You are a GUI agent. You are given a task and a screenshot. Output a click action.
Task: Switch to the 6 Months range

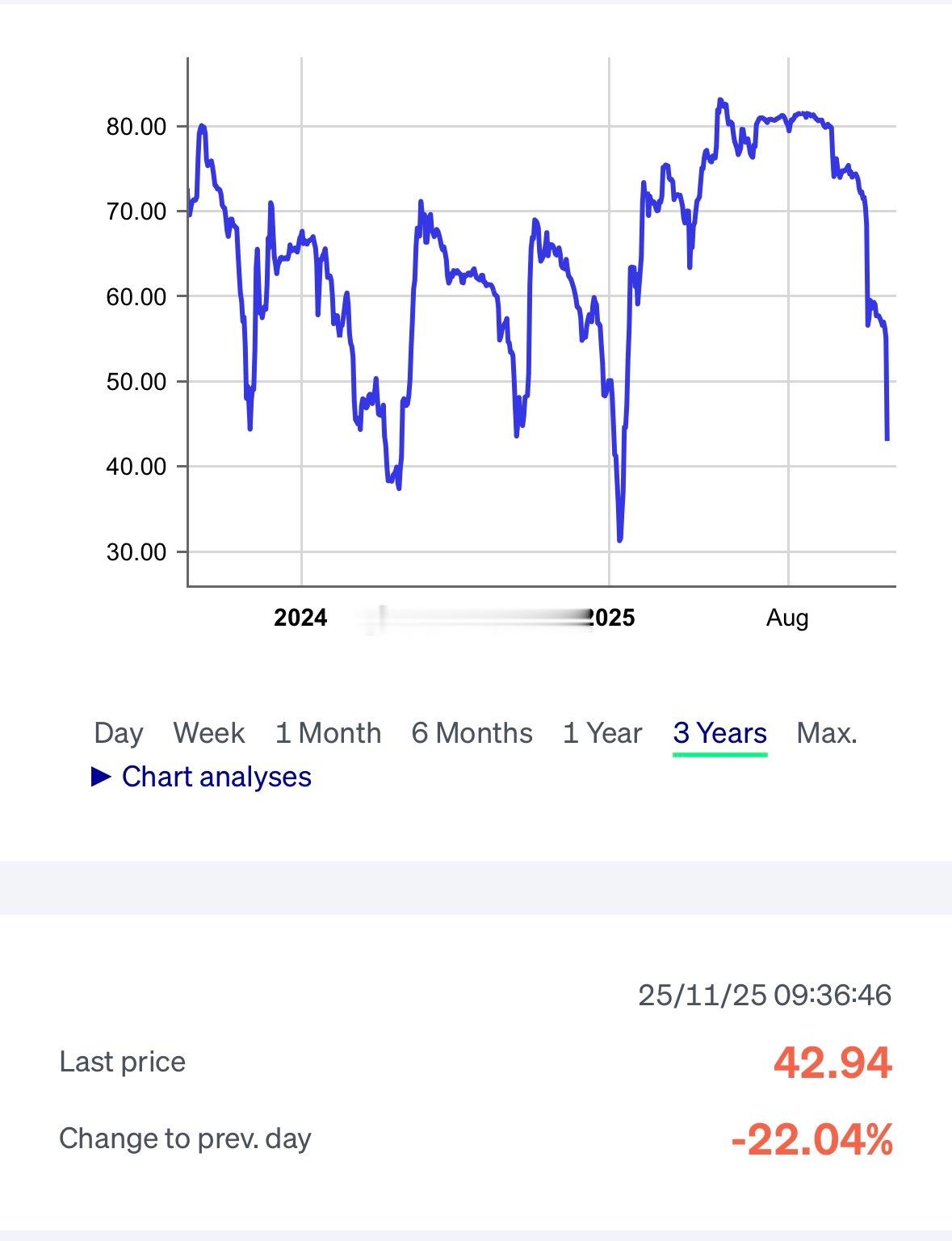pyautogui.click(x=472, y=733)
